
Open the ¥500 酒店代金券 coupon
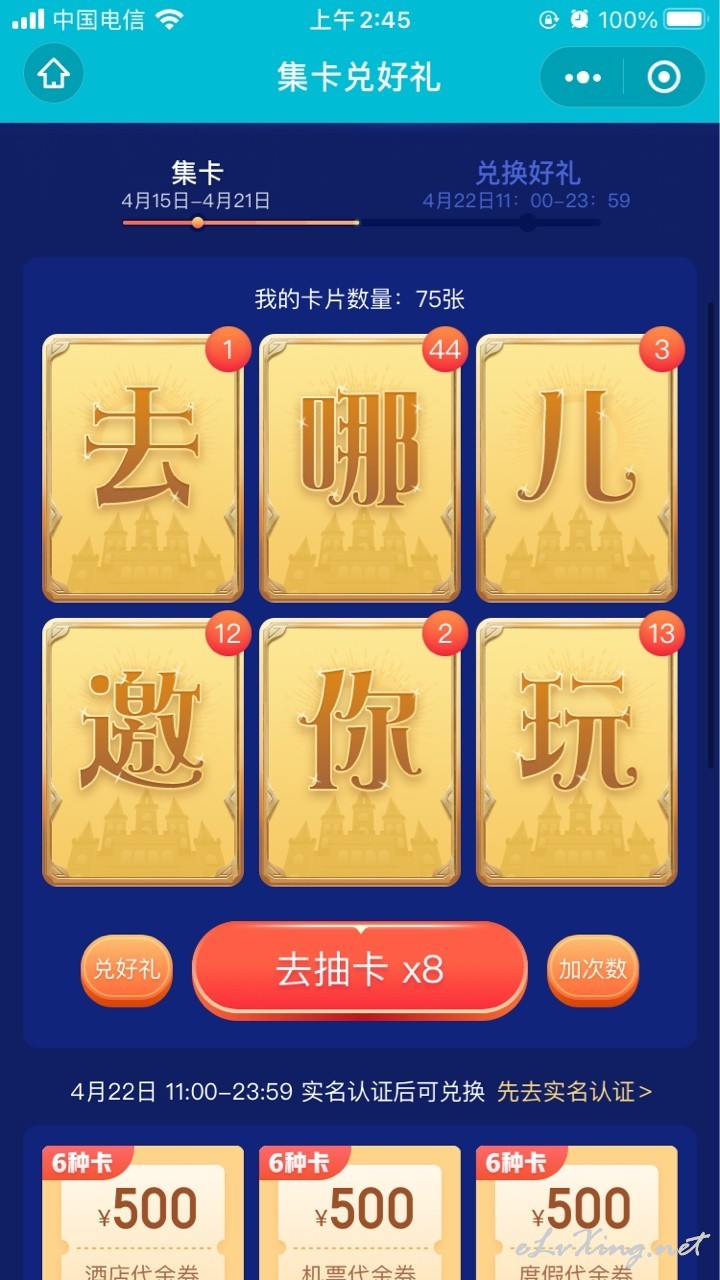[x=143, y=1212]
